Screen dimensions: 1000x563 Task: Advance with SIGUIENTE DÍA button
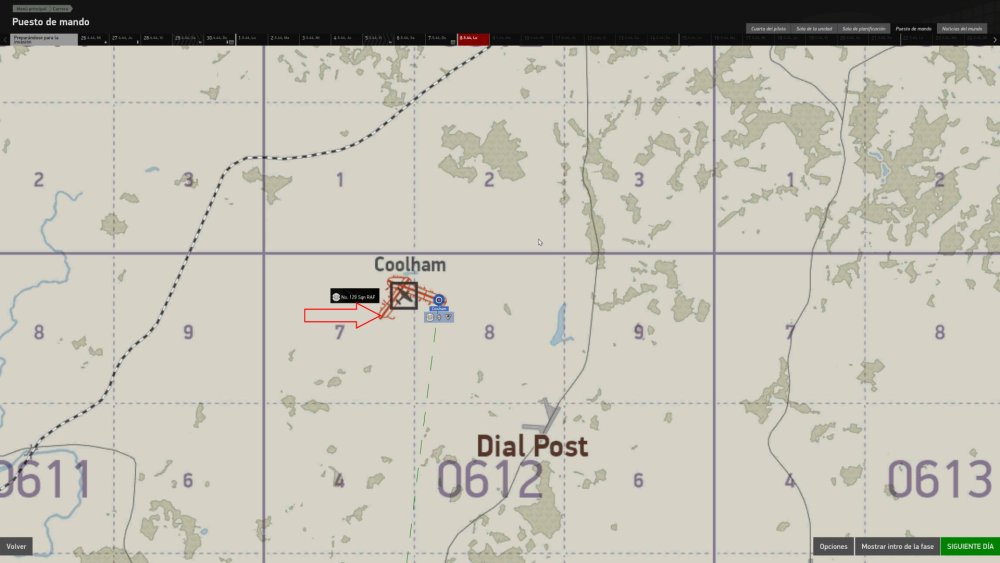[968, 547]
